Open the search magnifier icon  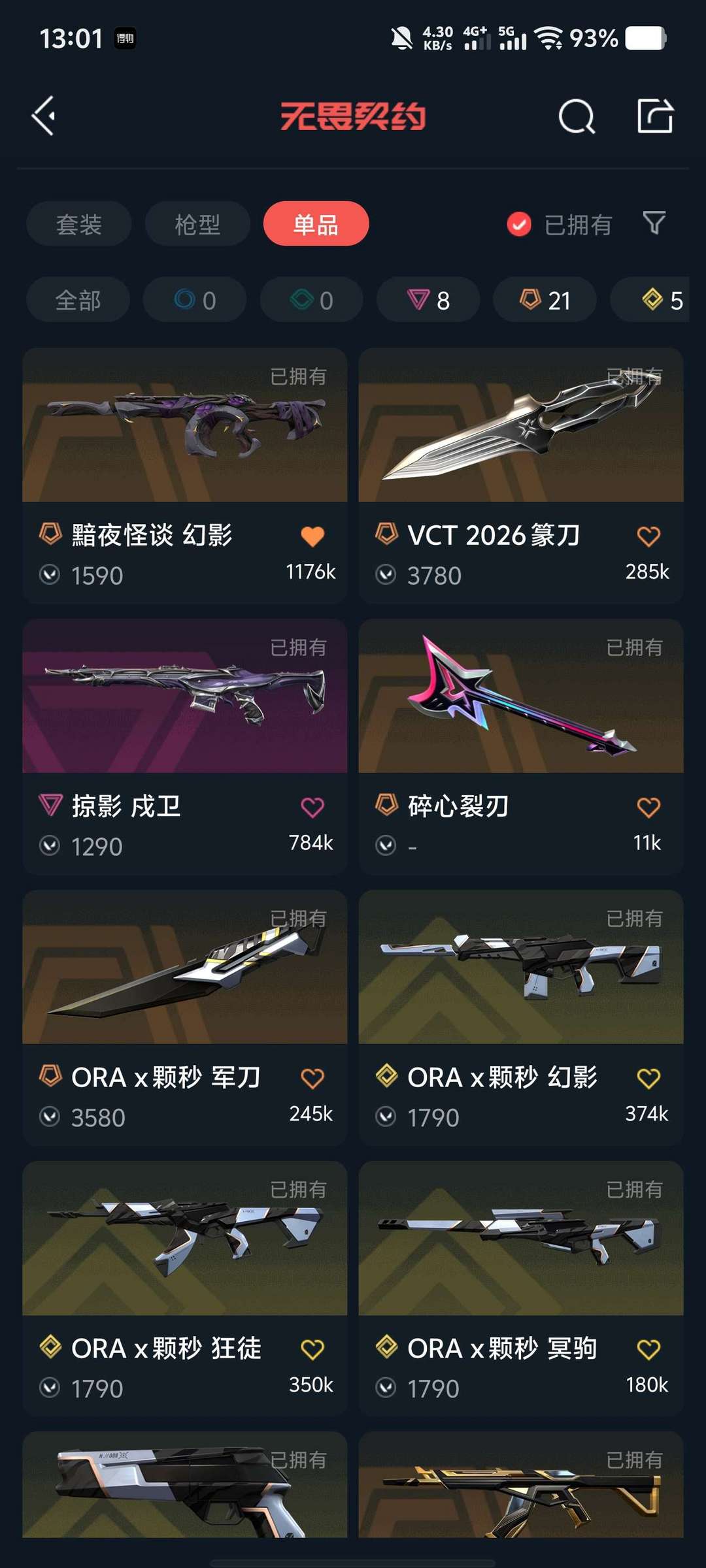[x=577, y=117]
